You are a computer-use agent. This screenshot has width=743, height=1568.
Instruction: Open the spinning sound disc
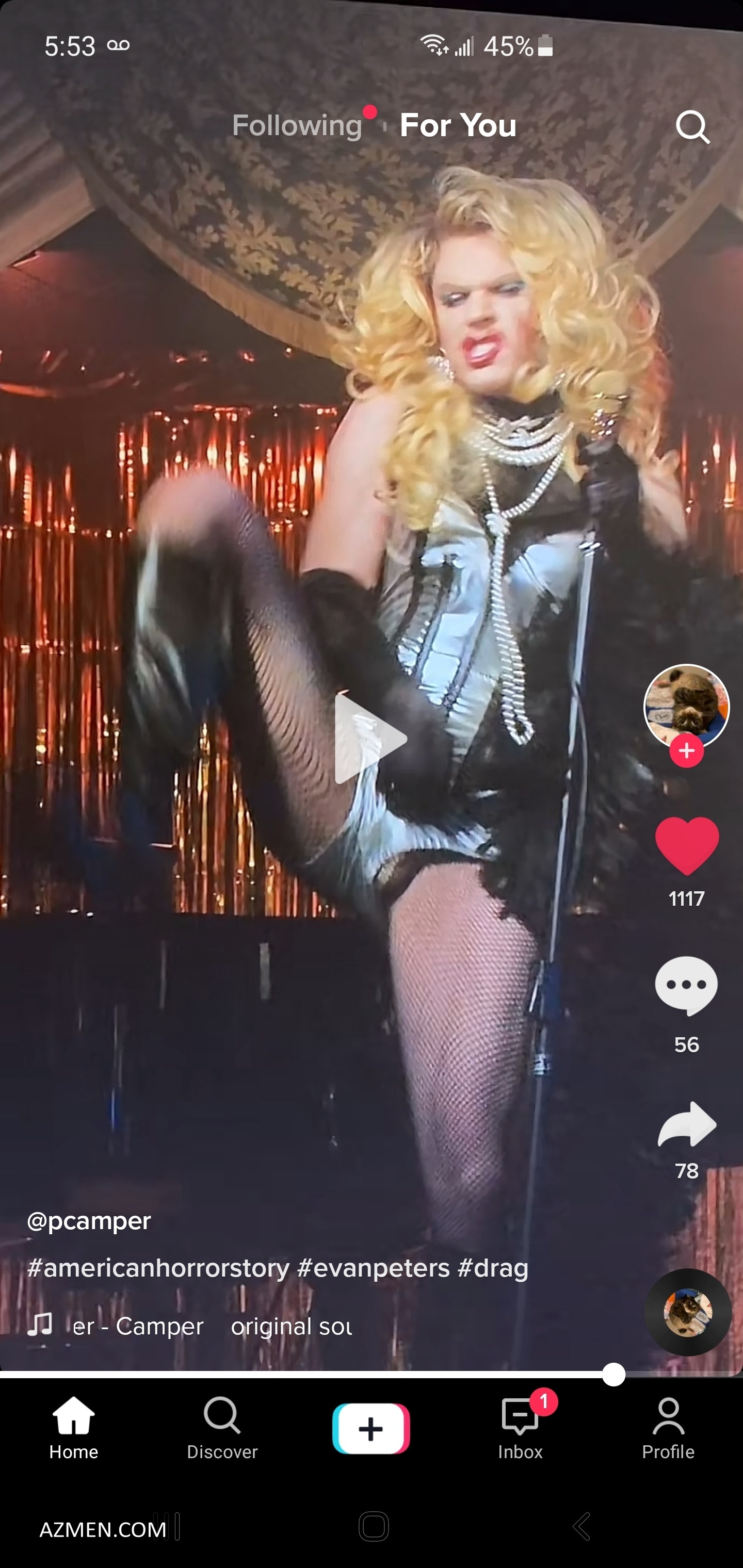click(688, 1313)
